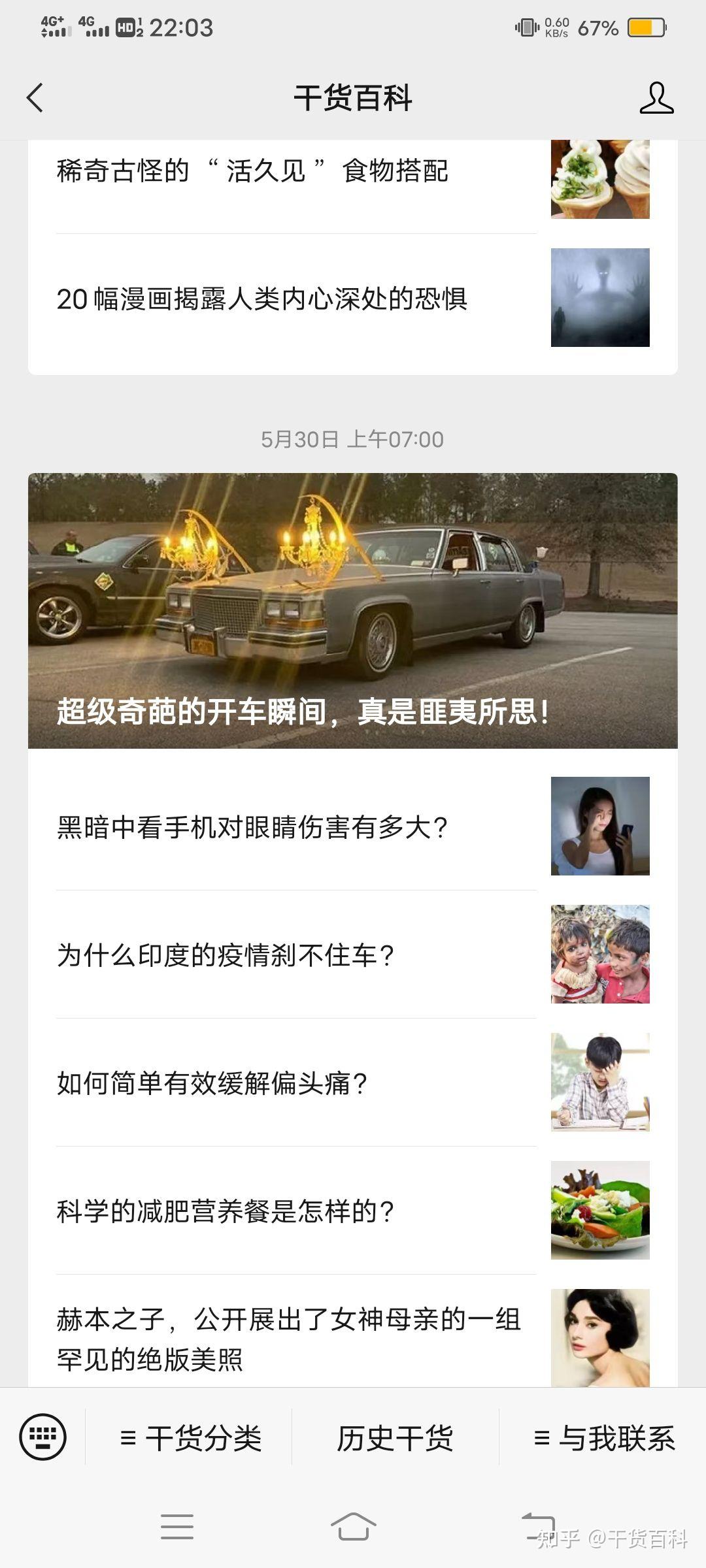This screenshot has height=1568, width=706.
Task: Open the system recent apps menu
Action: click(x=177, y=1526)
